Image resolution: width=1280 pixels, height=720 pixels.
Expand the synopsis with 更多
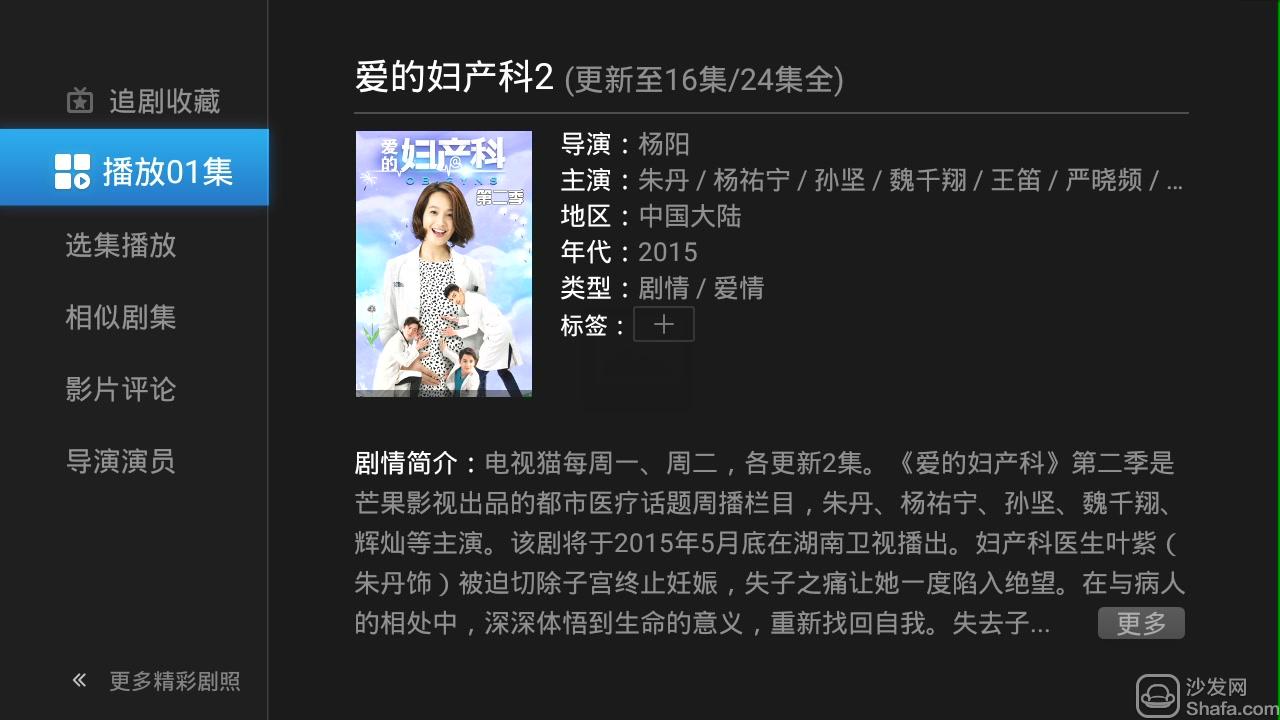coord(1141,624)
